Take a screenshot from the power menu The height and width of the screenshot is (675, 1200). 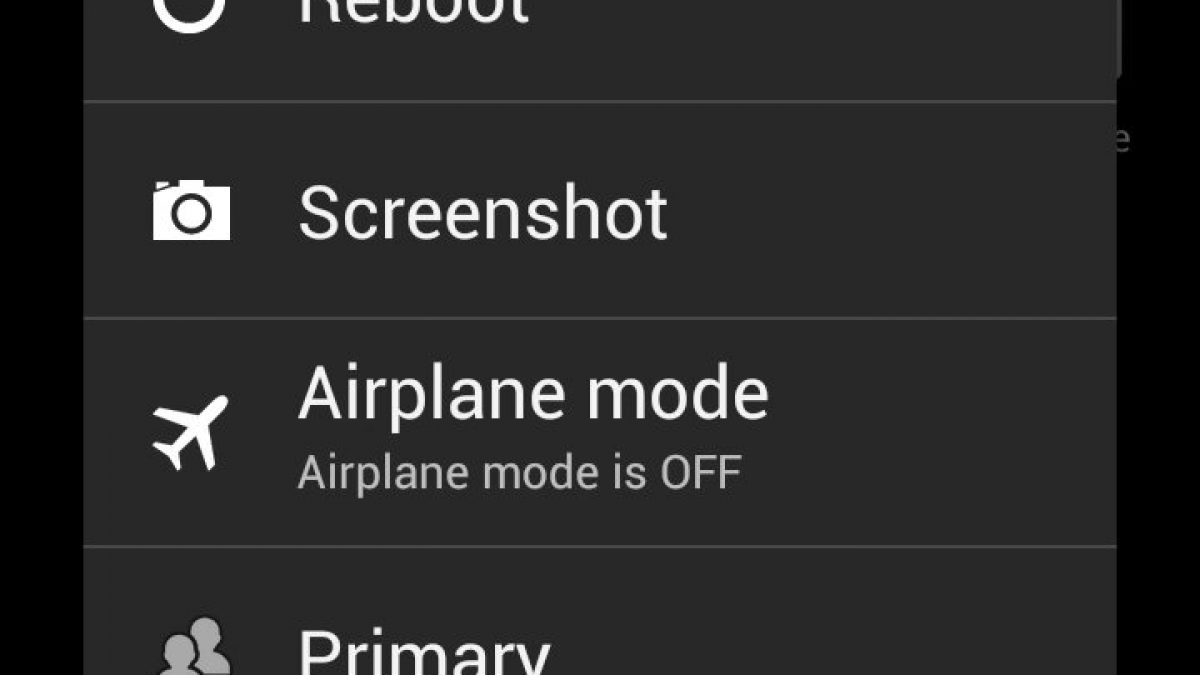pos(482,212)
